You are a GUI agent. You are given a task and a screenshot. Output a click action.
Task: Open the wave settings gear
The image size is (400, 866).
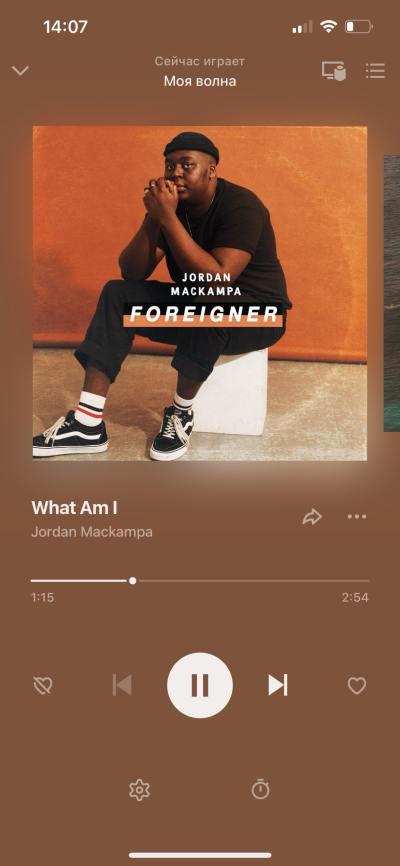click(139, 790)
